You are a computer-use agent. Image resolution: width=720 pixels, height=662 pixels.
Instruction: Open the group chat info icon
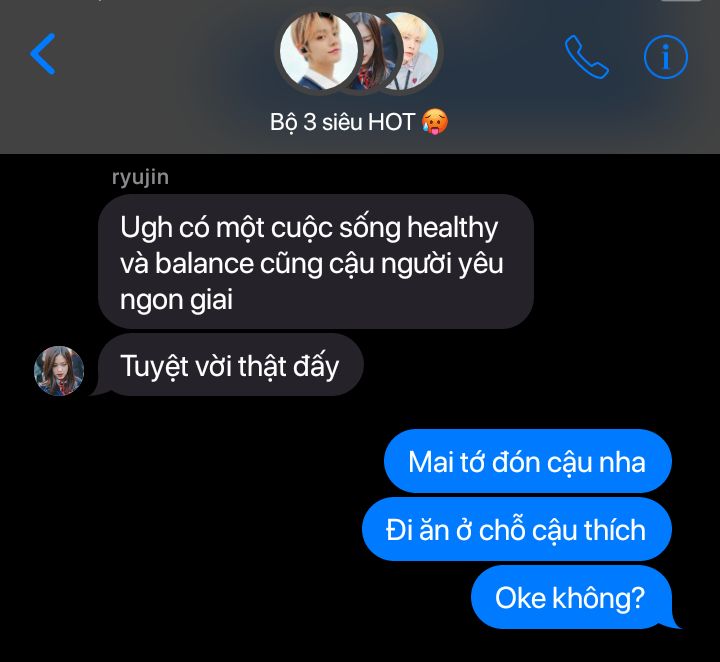(x=666, y=57)
